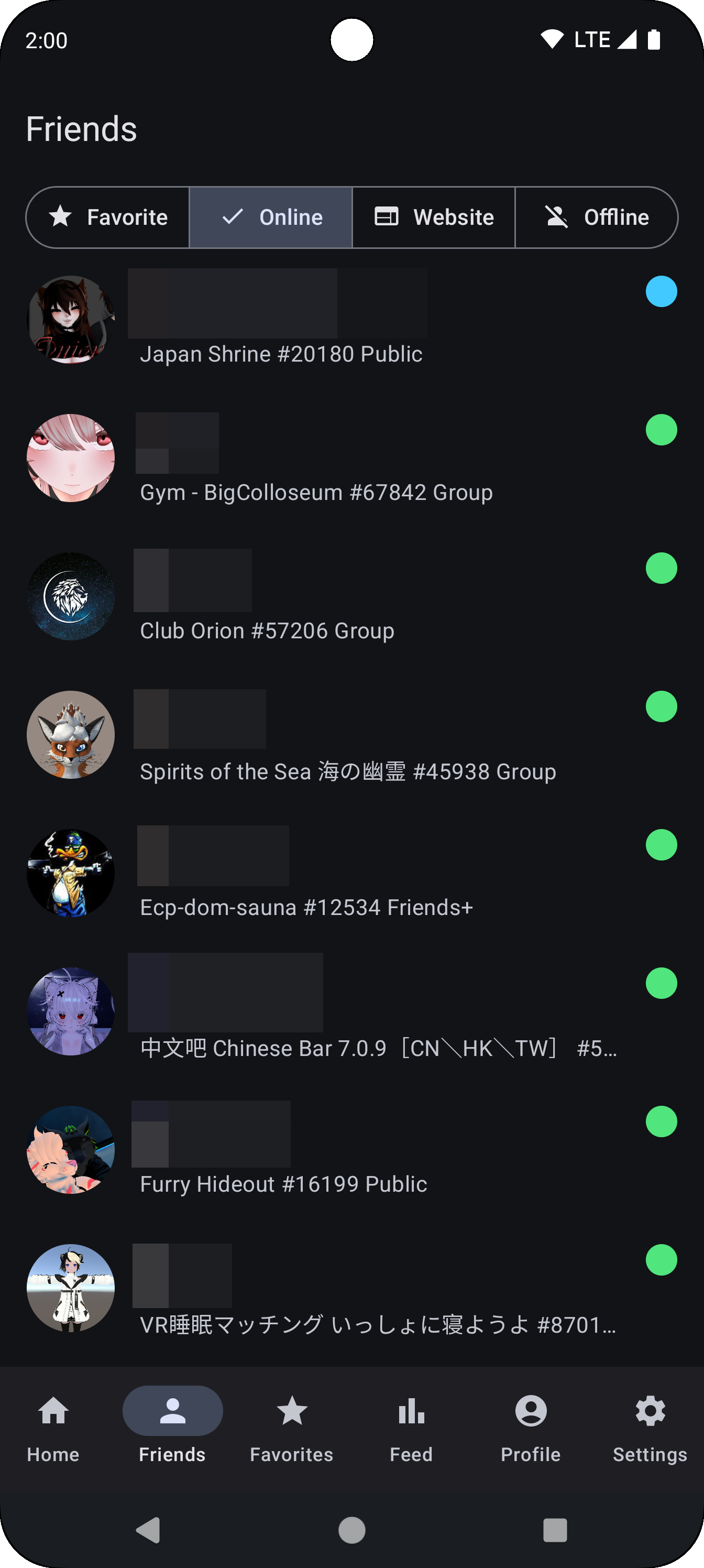Open friend in Gym - BigColloseum

point(351,458)
